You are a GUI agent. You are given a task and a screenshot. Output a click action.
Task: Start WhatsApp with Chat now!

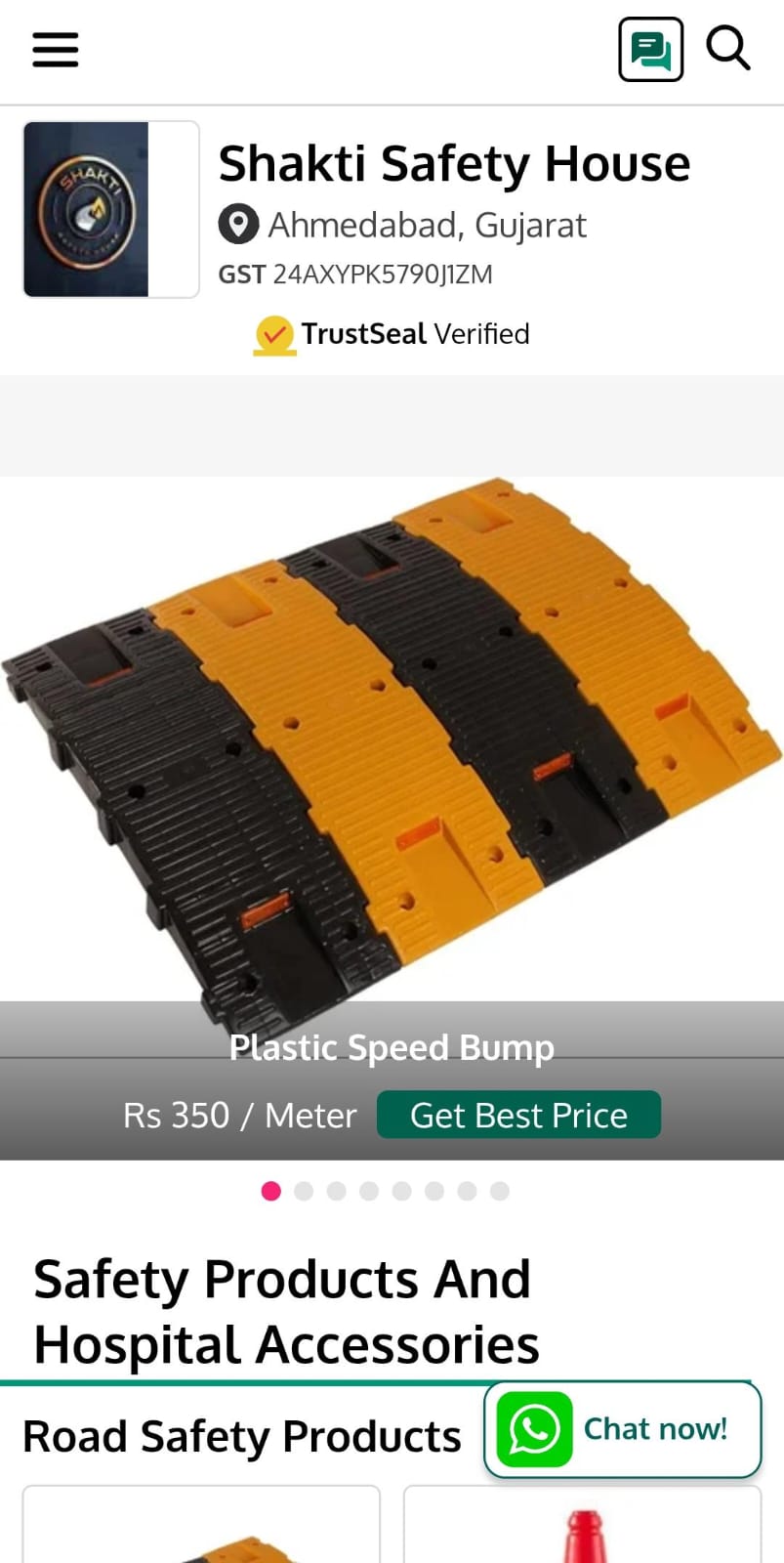pos(622,1429)
